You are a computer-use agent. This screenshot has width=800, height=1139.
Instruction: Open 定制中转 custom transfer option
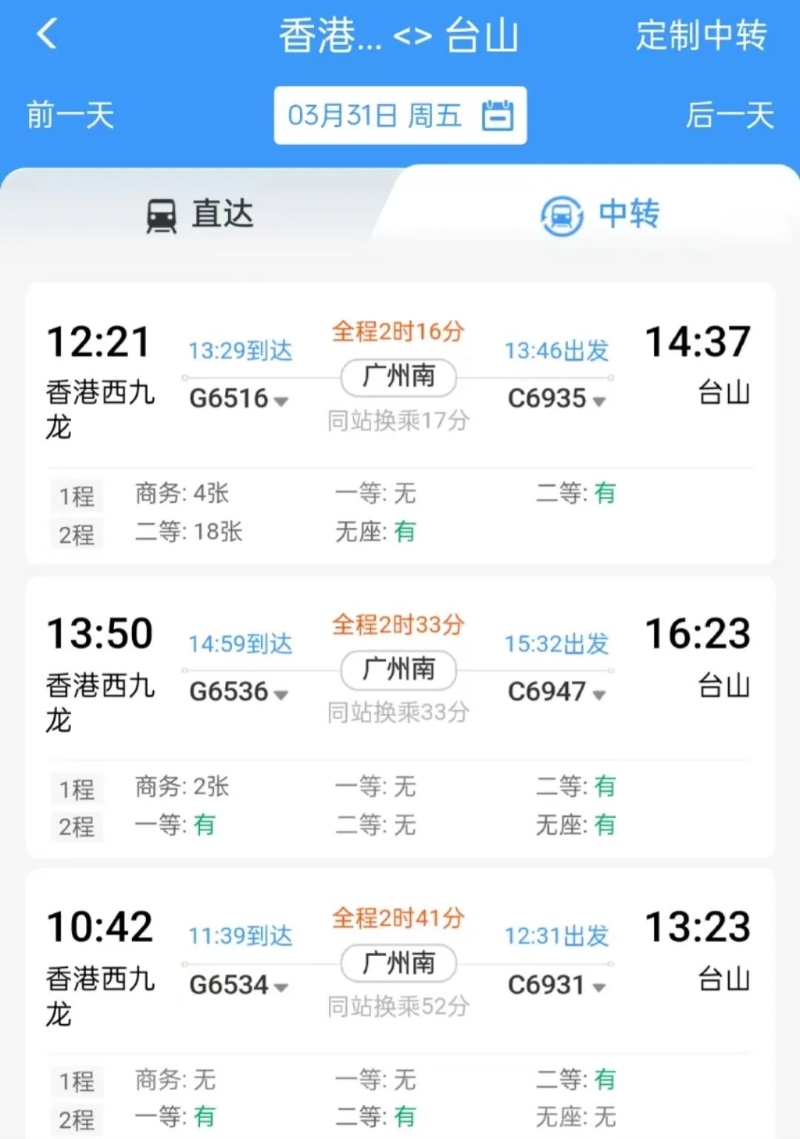point(701,35)
